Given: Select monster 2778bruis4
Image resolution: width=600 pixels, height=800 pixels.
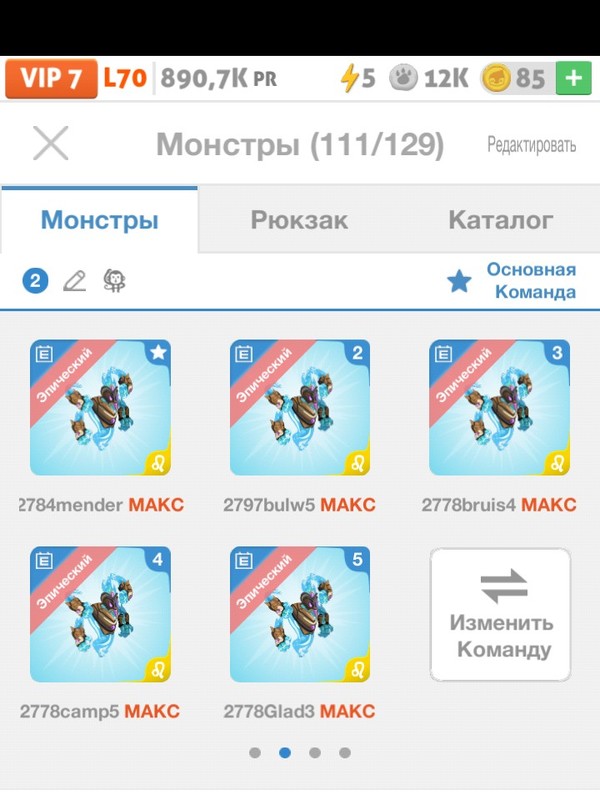Looking at the screenshot, I should [x=499, y=408].
